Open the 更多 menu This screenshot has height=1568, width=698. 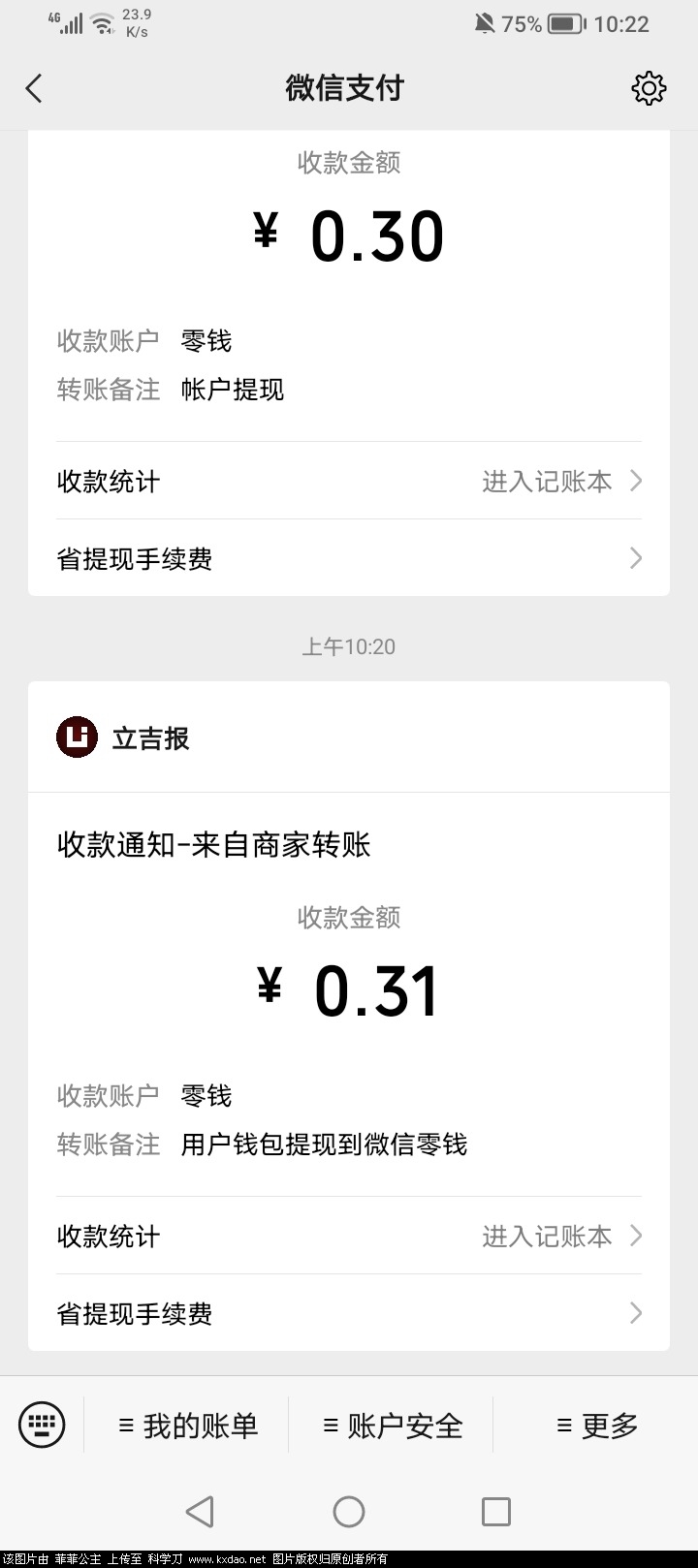pos(597,1426)
